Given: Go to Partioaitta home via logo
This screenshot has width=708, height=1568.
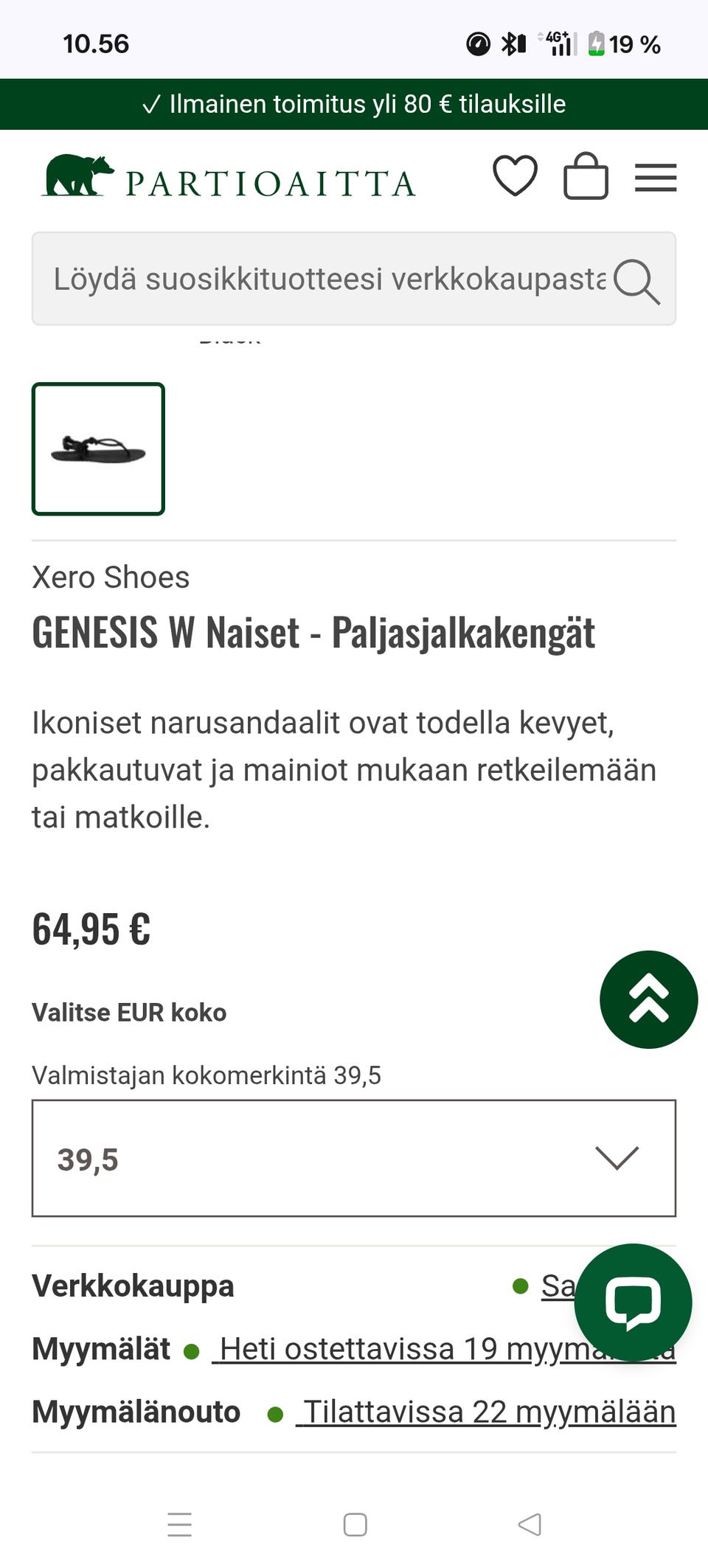Looking at the screenshot, I should (x=229, y=177).
